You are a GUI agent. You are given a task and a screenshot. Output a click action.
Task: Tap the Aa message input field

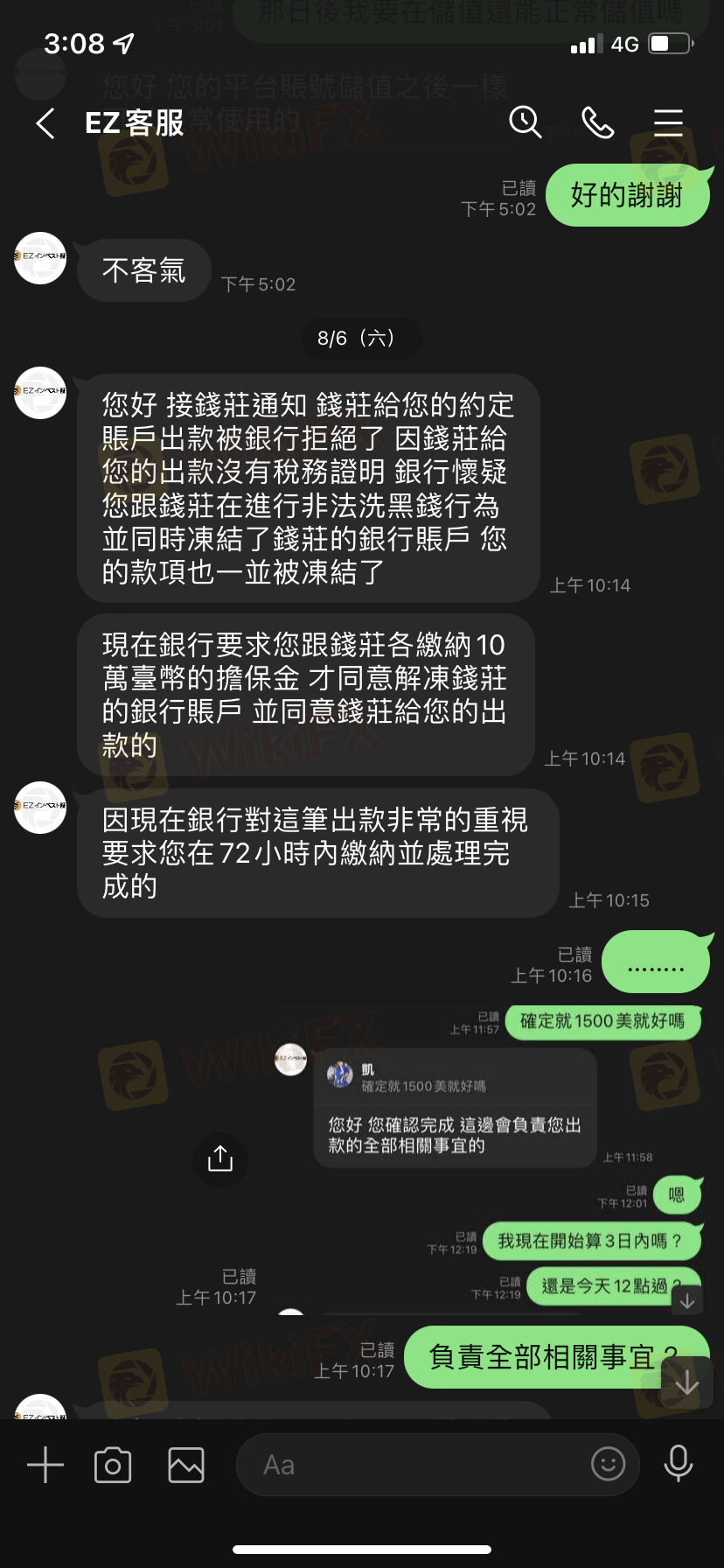click(x=411, y=1465)
